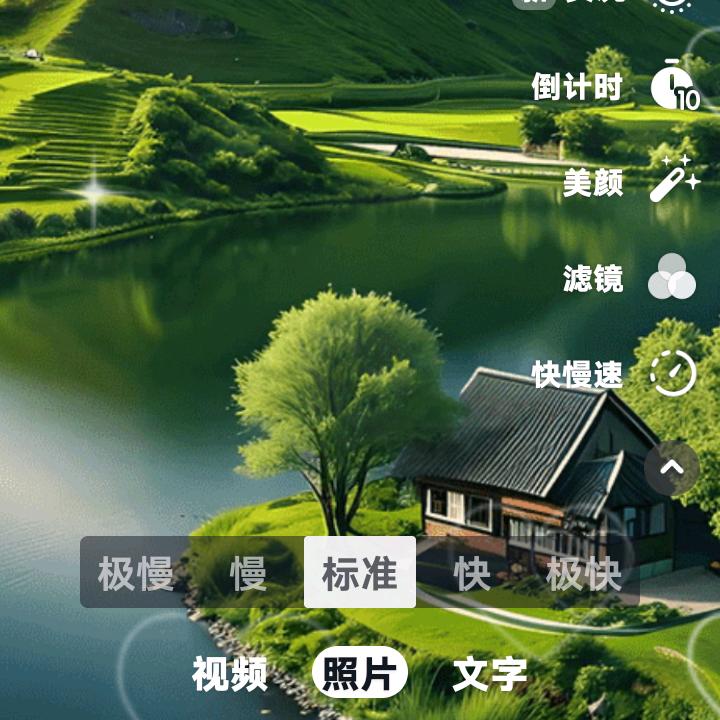Select 慢 recording speed
The width and height of the screenshot is (720, 720).
248,574
